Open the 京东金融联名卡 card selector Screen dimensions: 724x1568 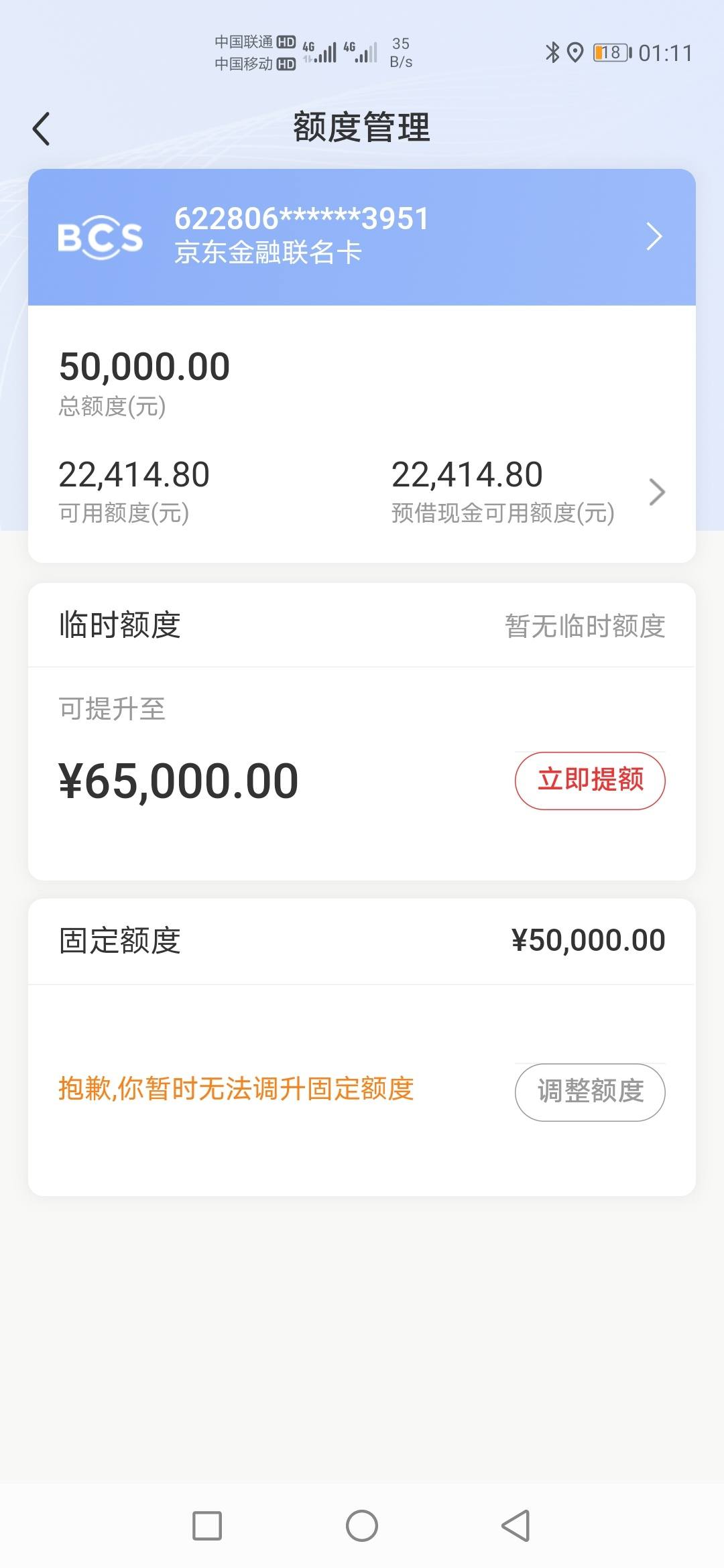click(x=362, y=237)
